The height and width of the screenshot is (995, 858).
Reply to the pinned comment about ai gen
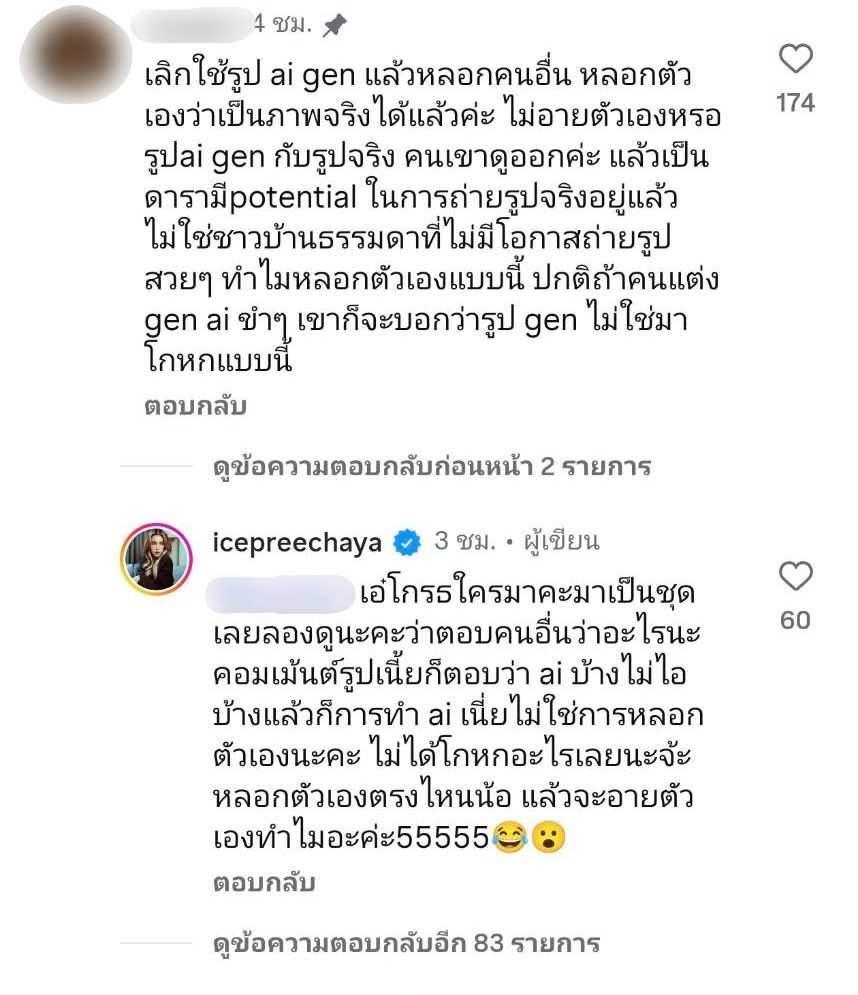[x=195, y=406]
